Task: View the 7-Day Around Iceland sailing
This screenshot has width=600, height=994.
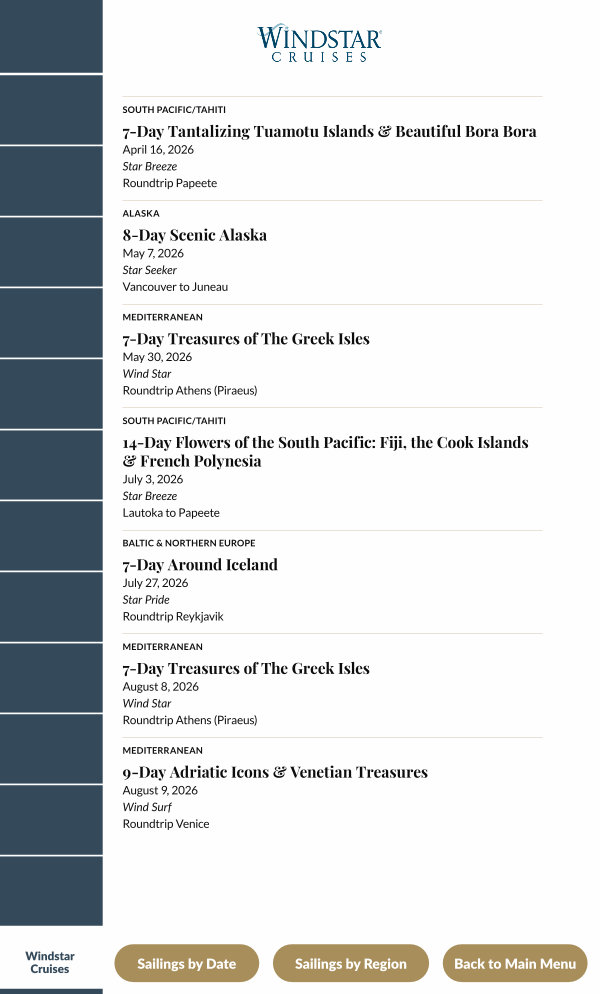Action: tap(200, 565)
